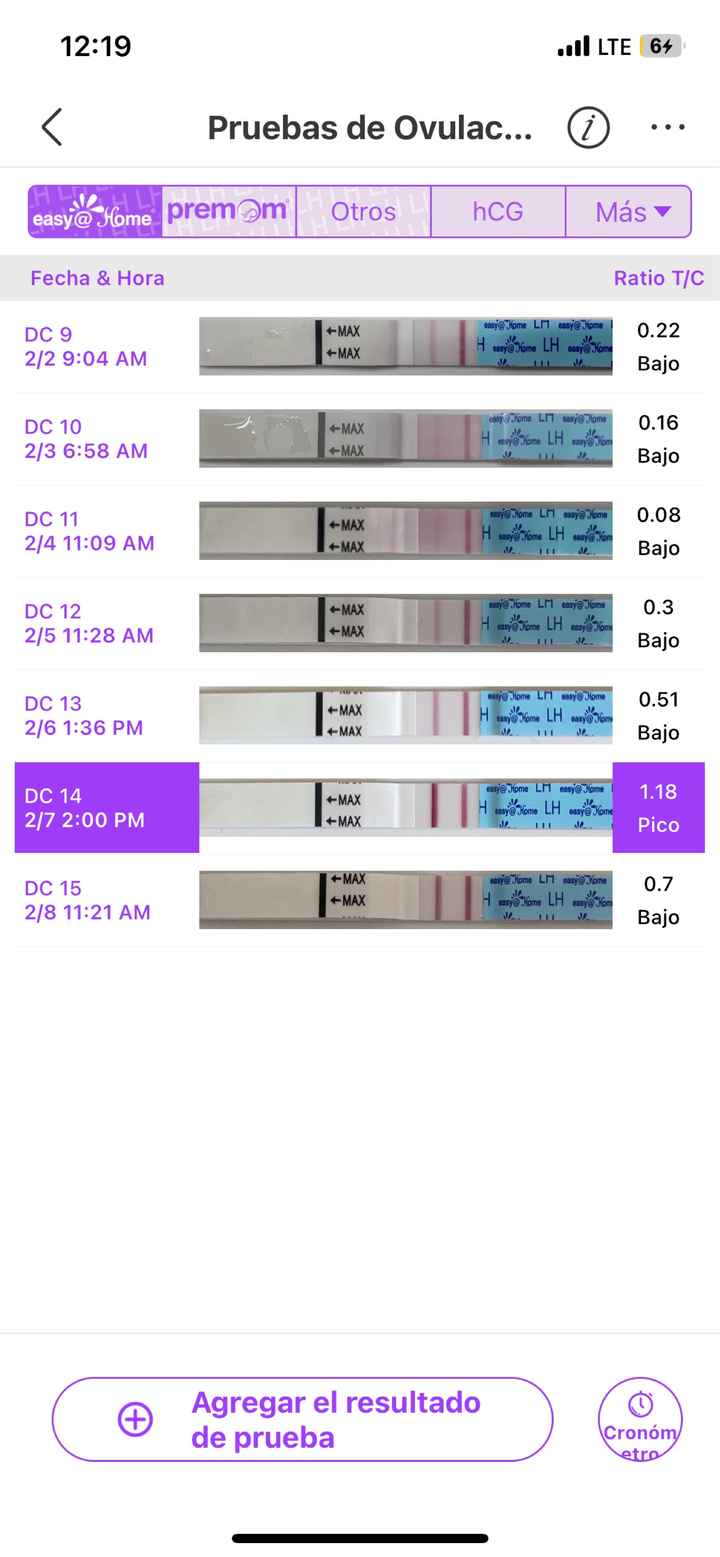Select the DC 12 test result row
Image resolution: width=720 pixels, height=1557 pixels.
(360, 623)
